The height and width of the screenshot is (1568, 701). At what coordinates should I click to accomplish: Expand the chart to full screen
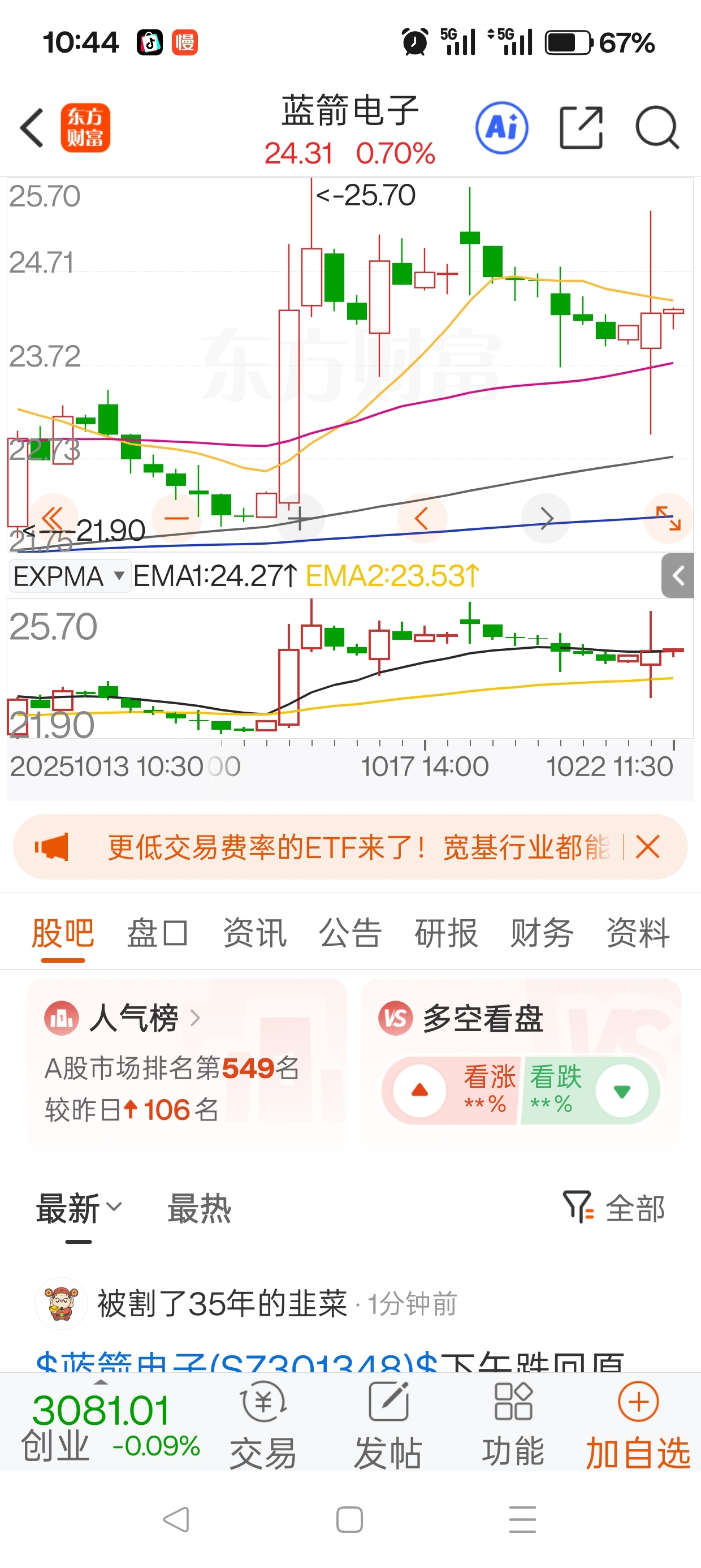668,518
